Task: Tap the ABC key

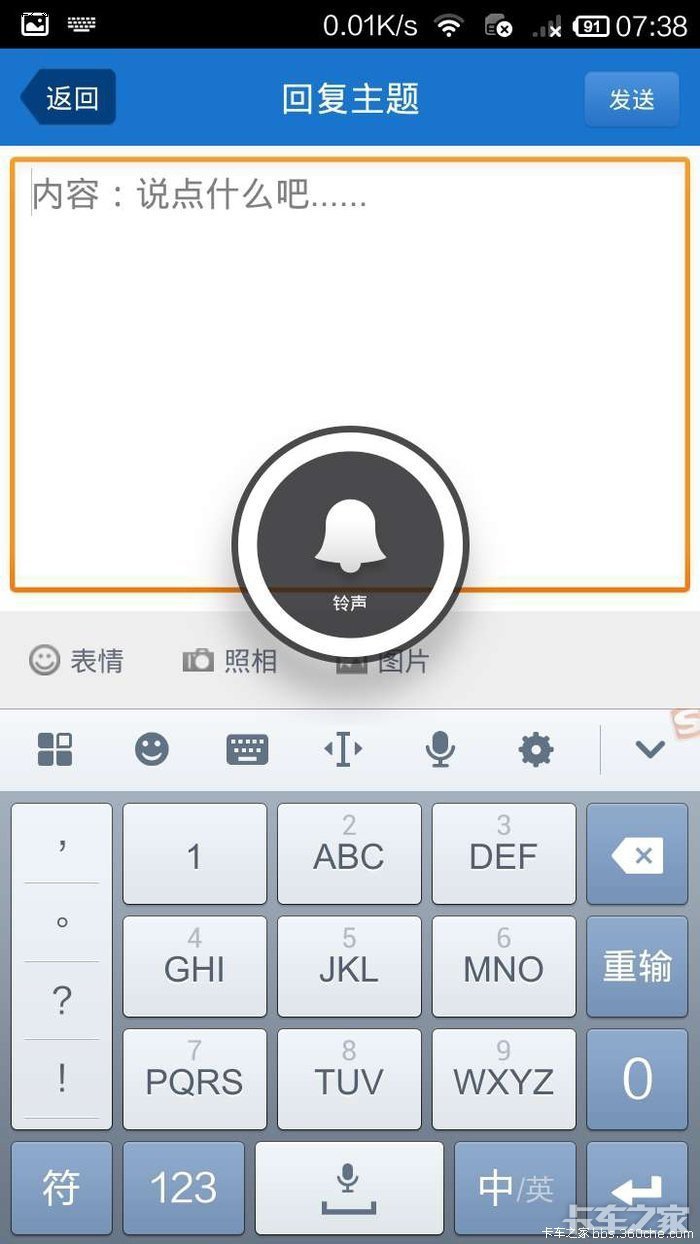Action: (349, 853)
